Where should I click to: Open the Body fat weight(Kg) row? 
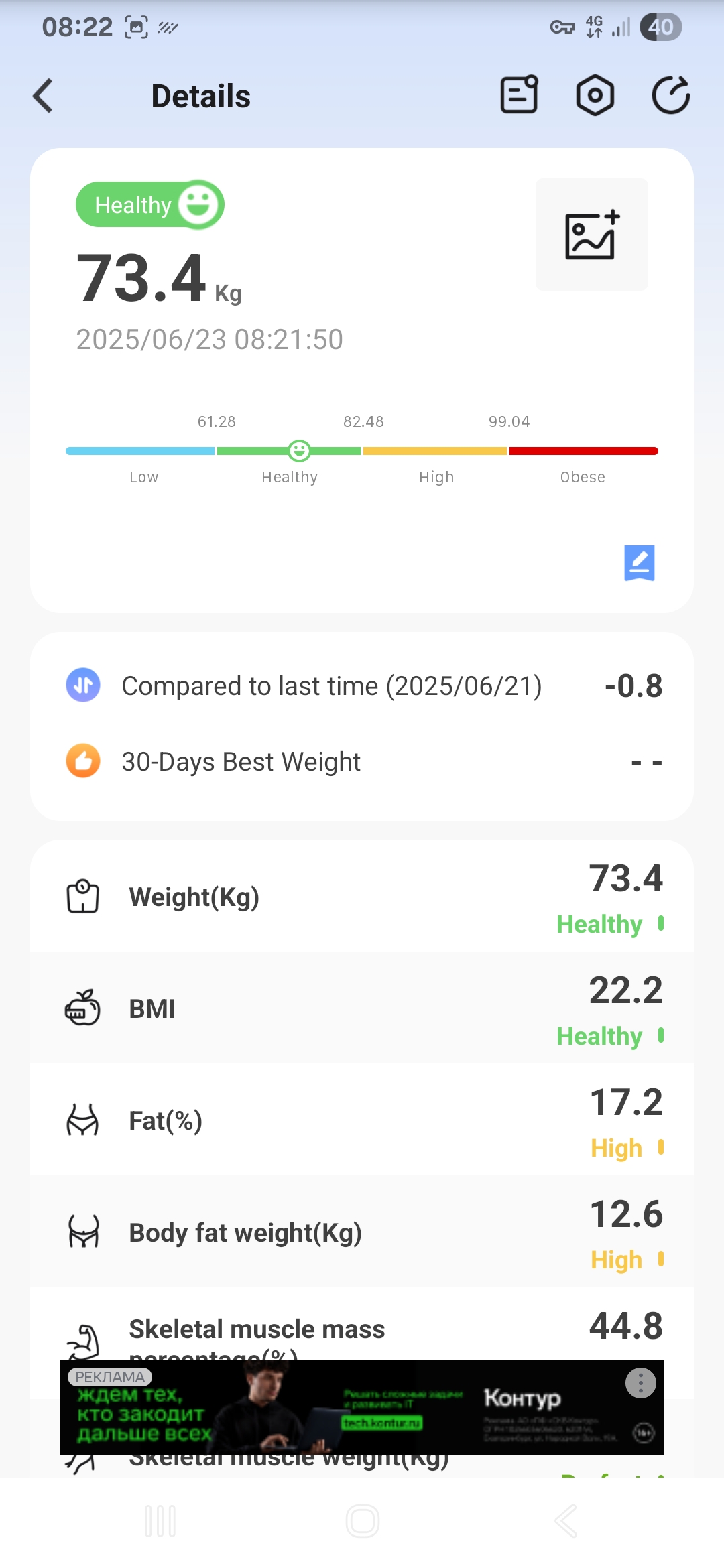pos(362,1232)
